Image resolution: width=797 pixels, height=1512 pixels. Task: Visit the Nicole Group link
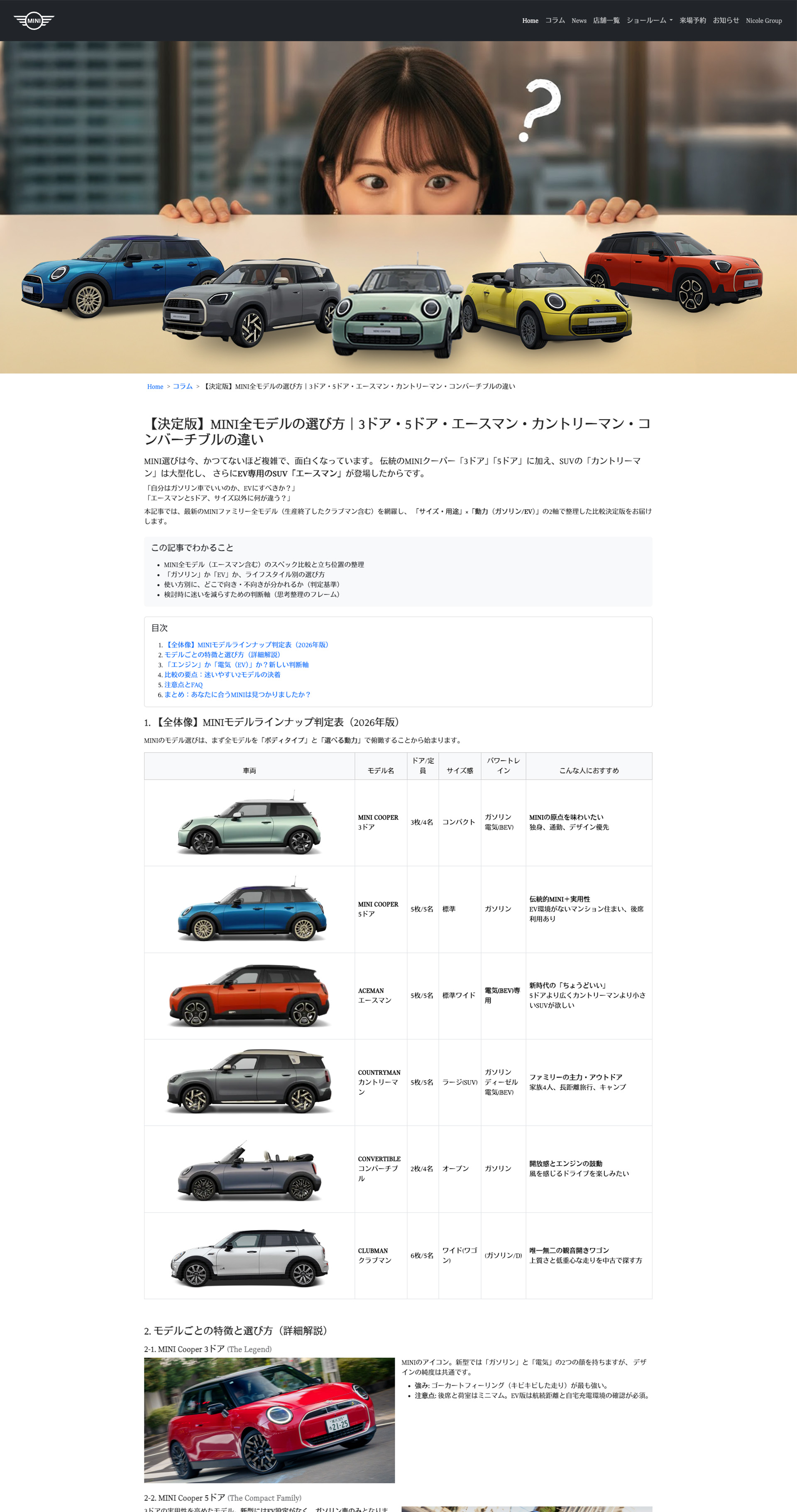[763, 20]
